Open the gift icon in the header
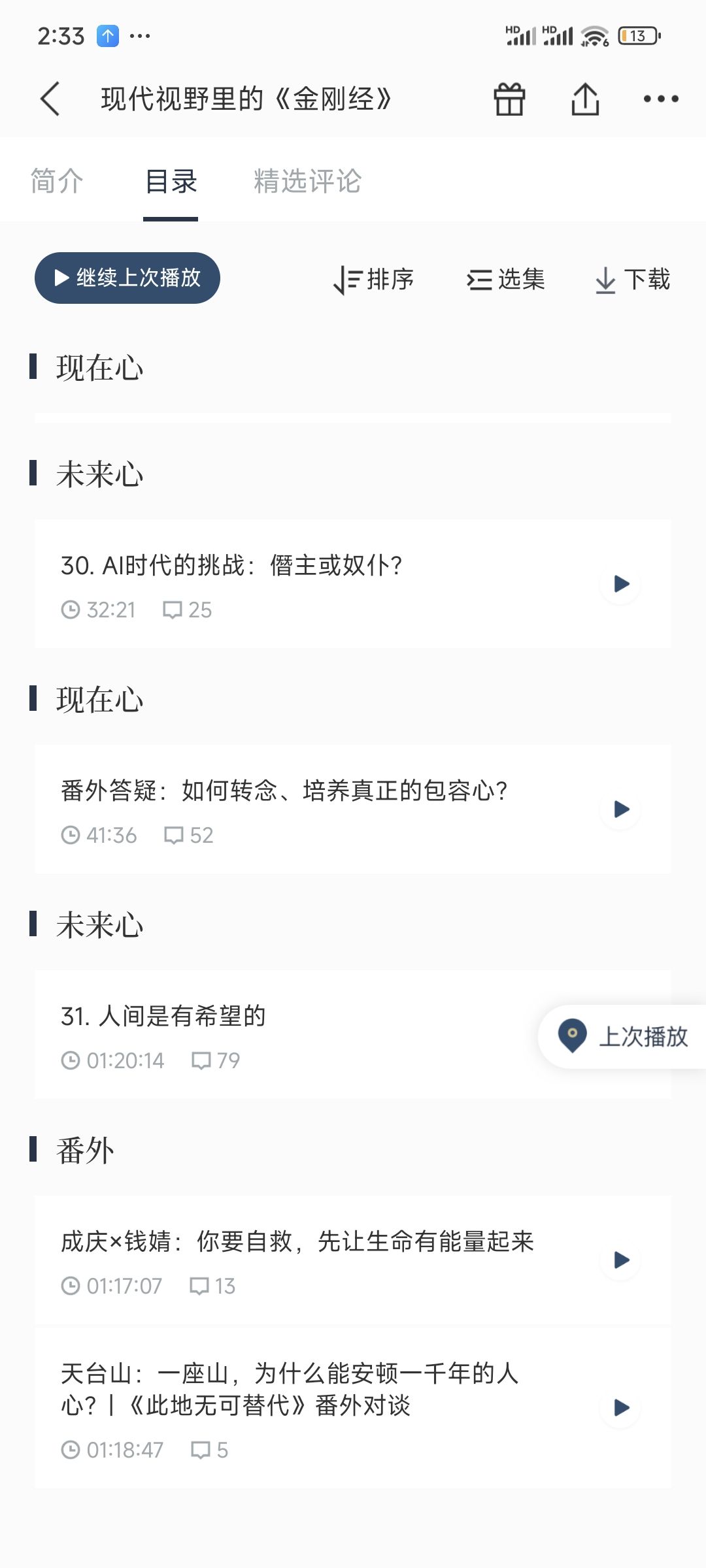Image resolution: width=706 pixels, height=1568 pixels. [x=509, y=99]
